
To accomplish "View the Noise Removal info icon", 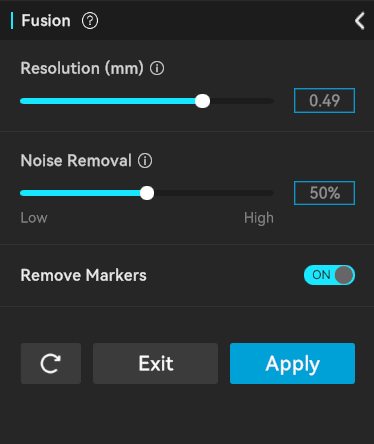I will coord(145,161).
